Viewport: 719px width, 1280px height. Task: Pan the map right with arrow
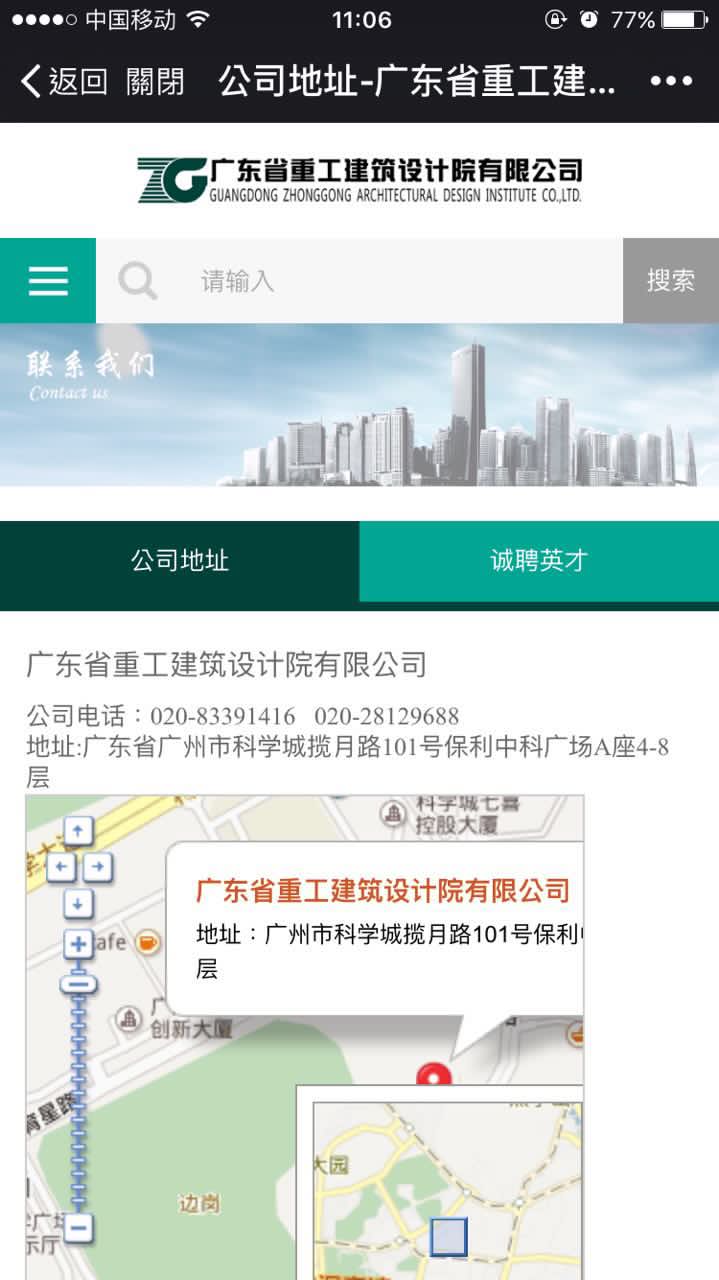(x=97, y=866)
